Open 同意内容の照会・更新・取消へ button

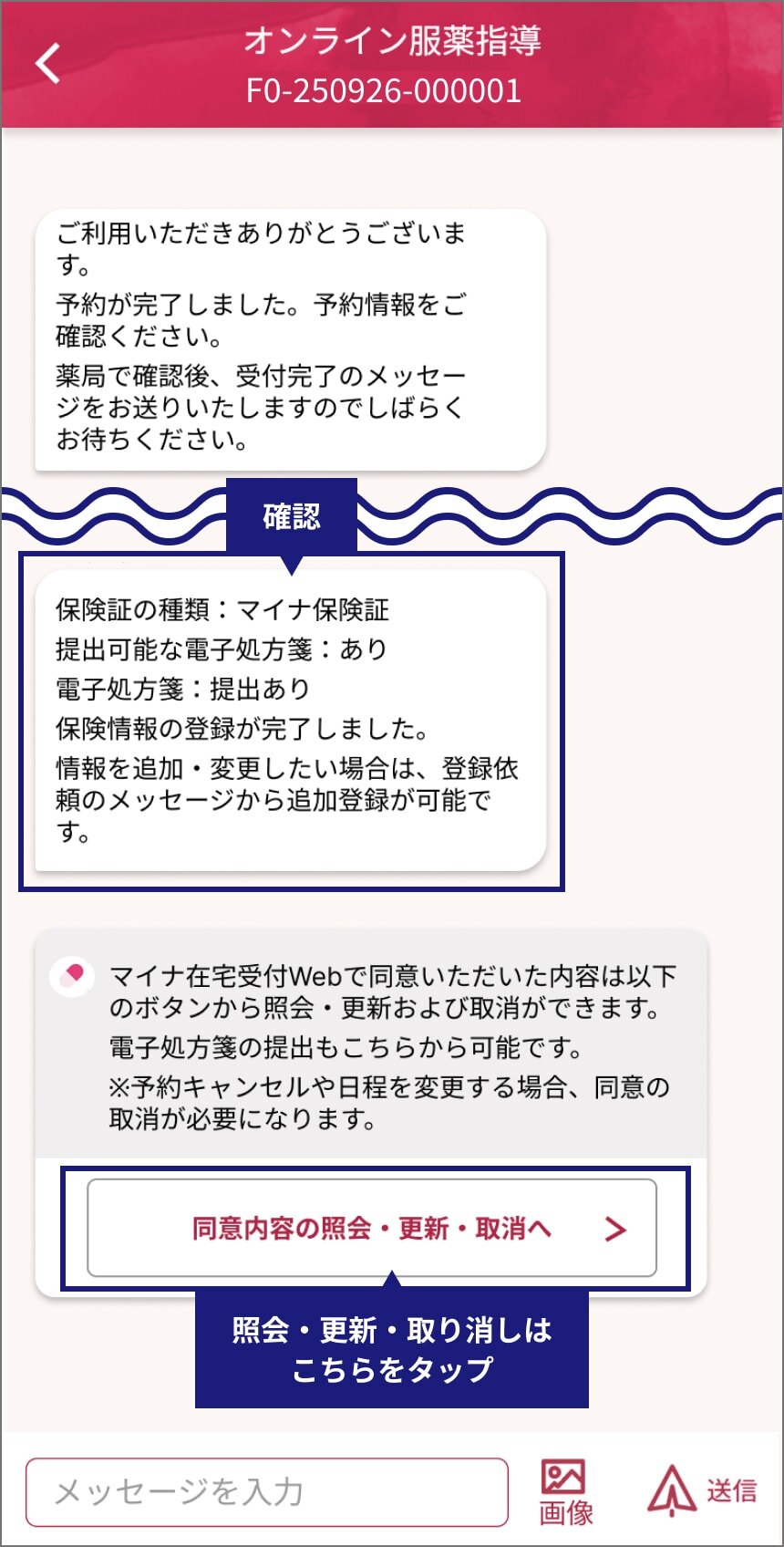coord(372,1228)
